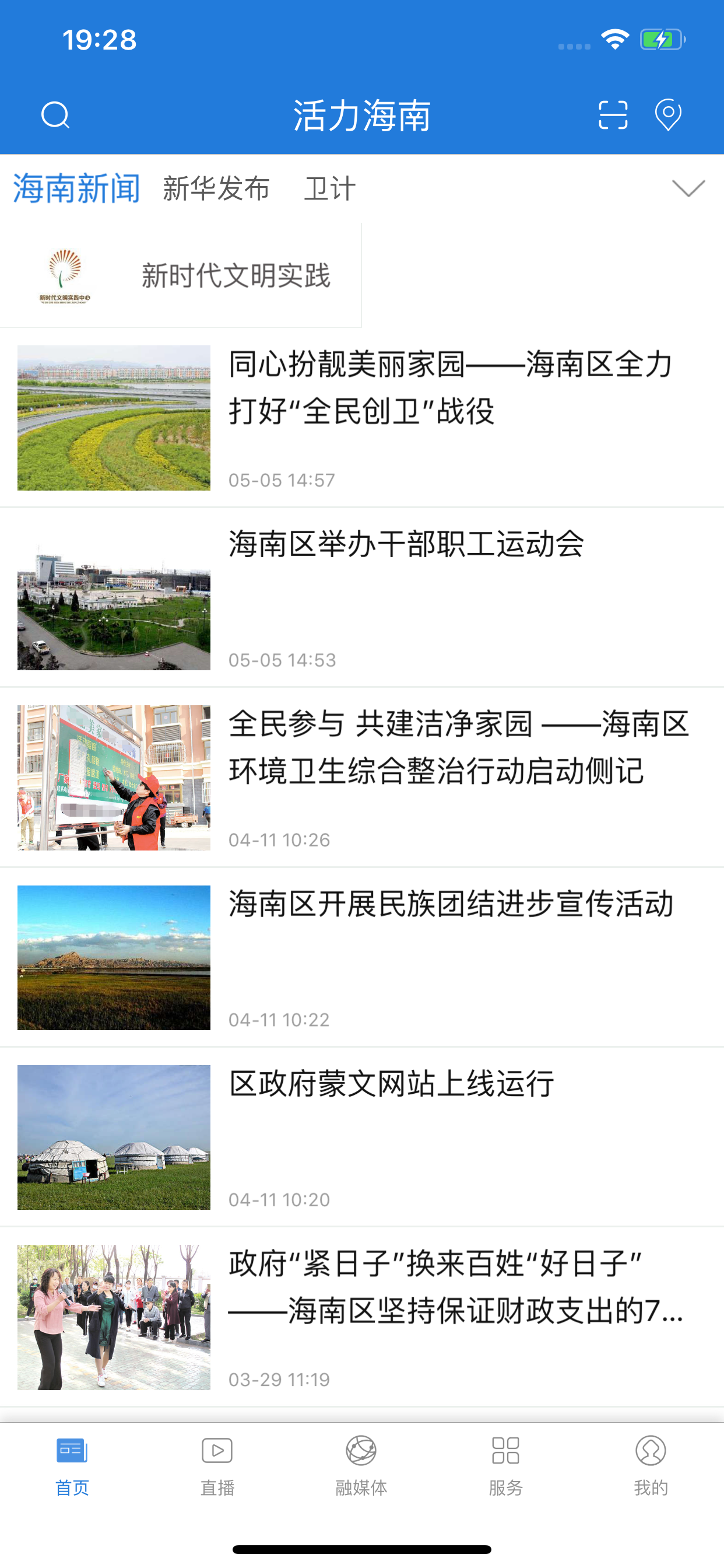Switch to the 融媒体 tab

(x=361, y=1466)
